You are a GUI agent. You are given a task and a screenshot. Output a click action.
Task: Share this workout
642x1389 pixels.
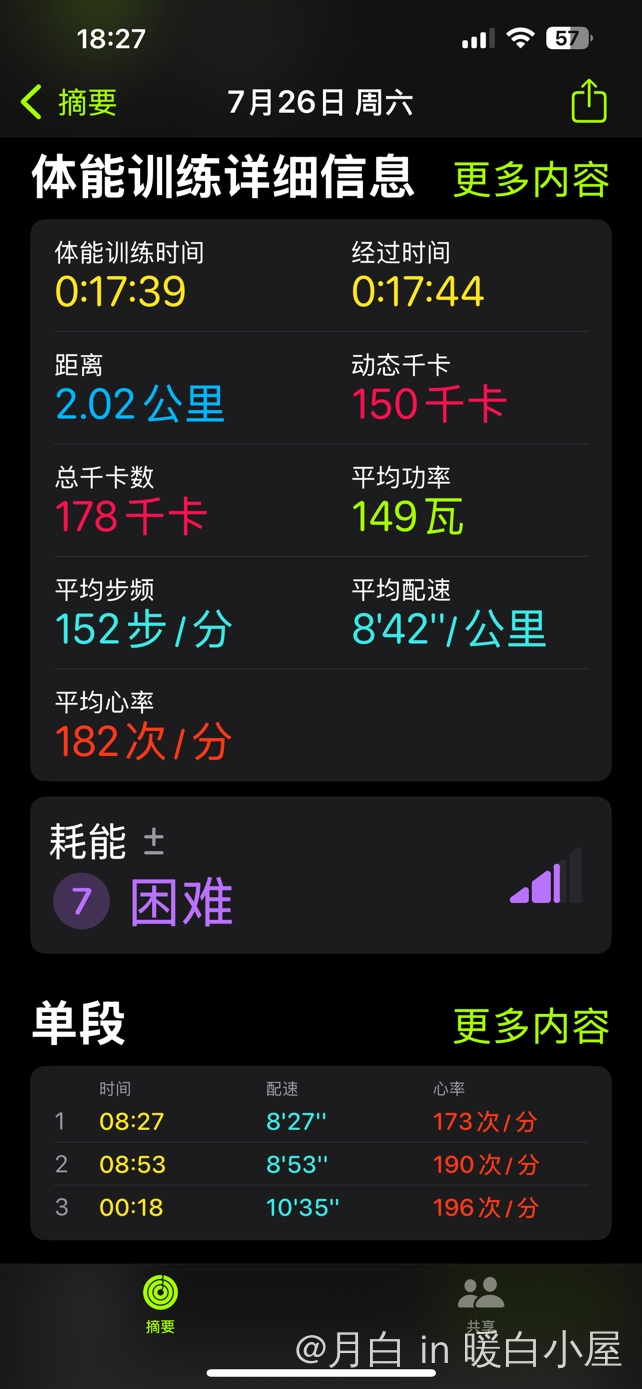pyautogui.click(x=588, y=102)
